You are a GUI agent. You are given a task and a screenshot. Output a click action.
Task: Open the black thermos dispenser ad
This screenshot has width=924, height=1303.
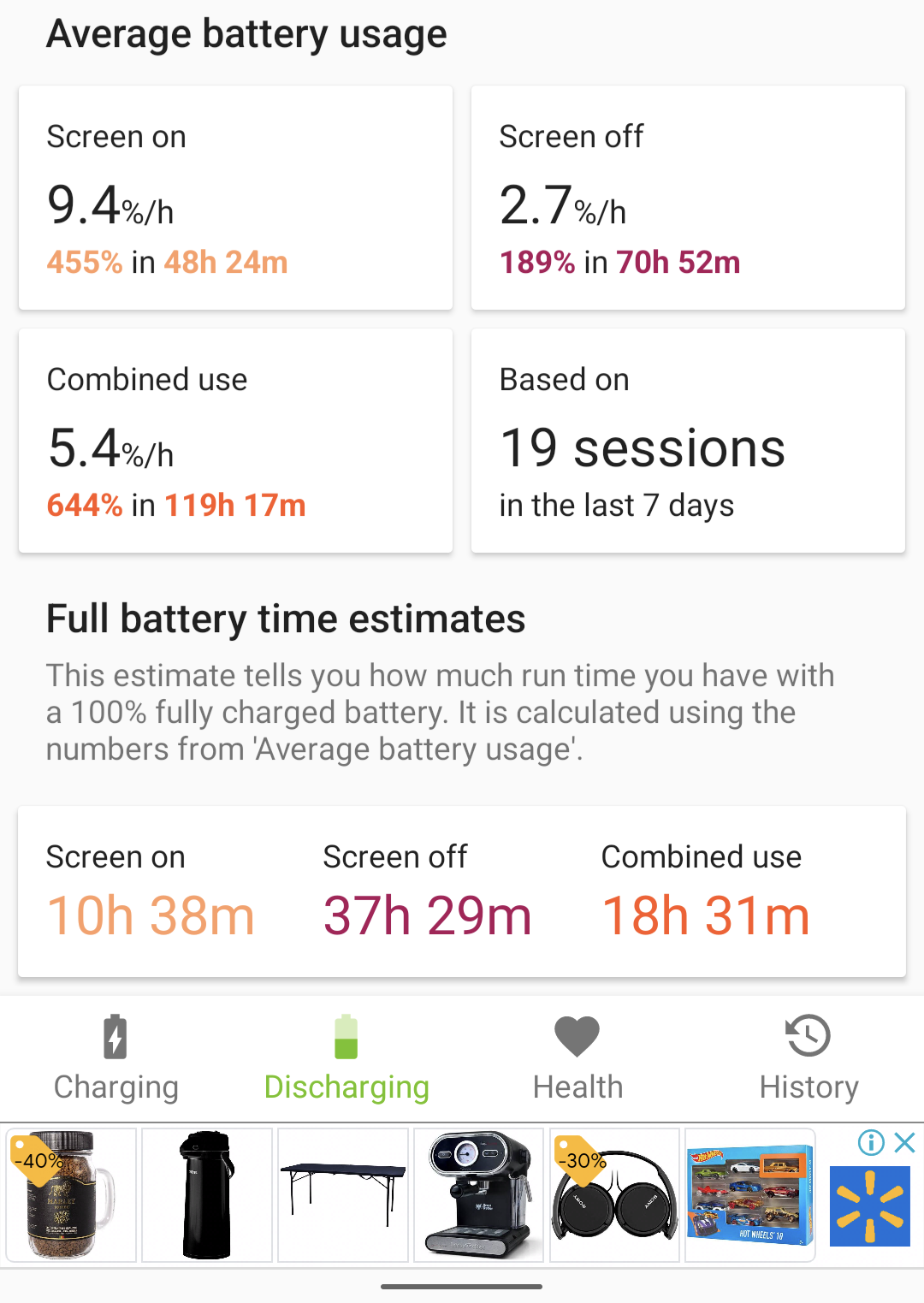click(x=207, y=1195)
